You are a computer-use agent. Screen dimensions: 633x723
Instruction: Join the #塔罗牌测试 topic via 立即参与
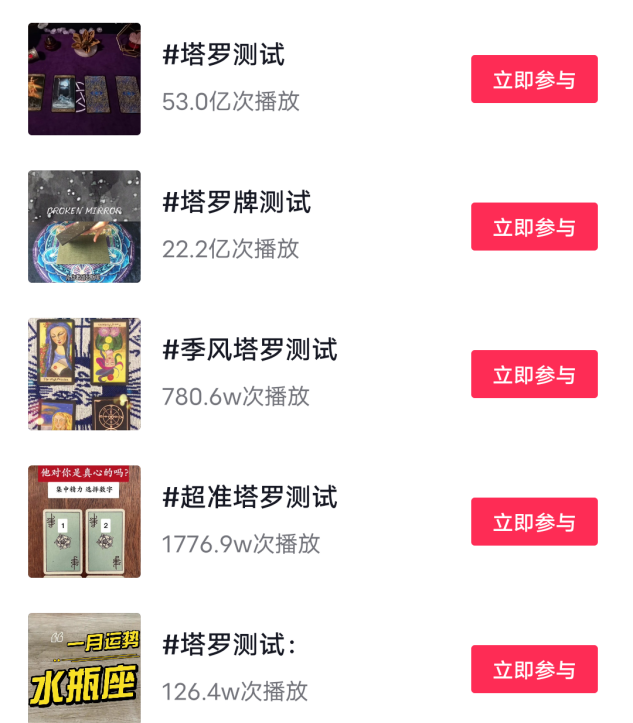tap(534, 227)
